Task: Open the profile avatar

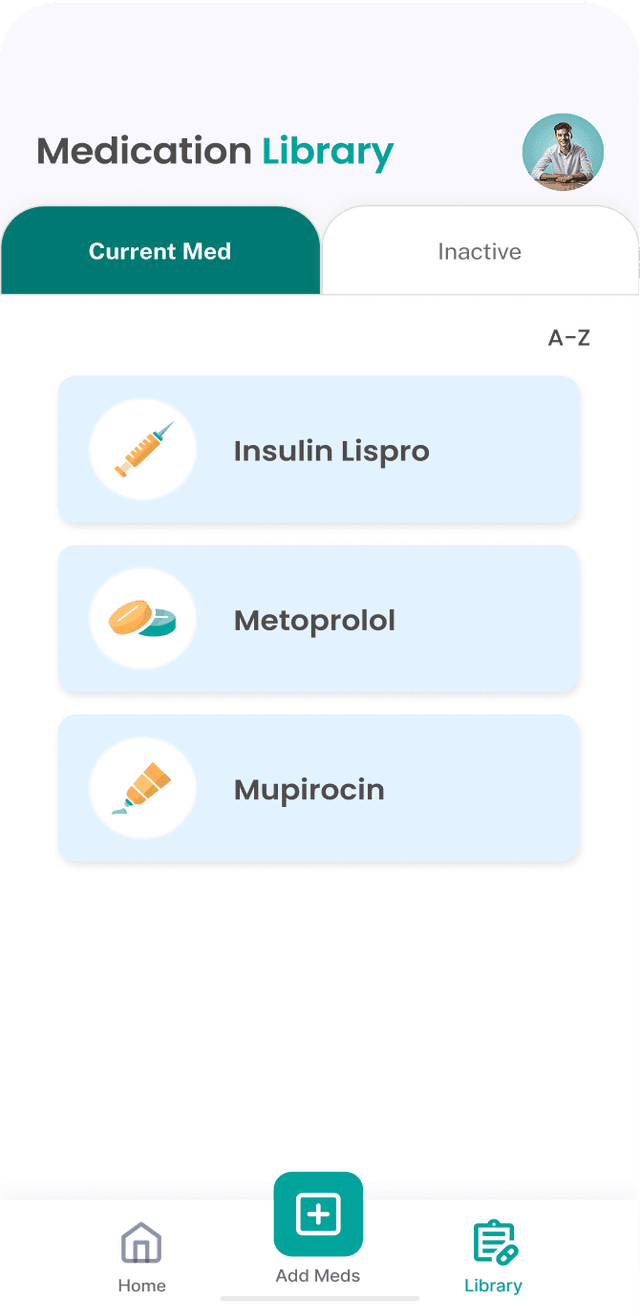Action: (x=563, y=152)
